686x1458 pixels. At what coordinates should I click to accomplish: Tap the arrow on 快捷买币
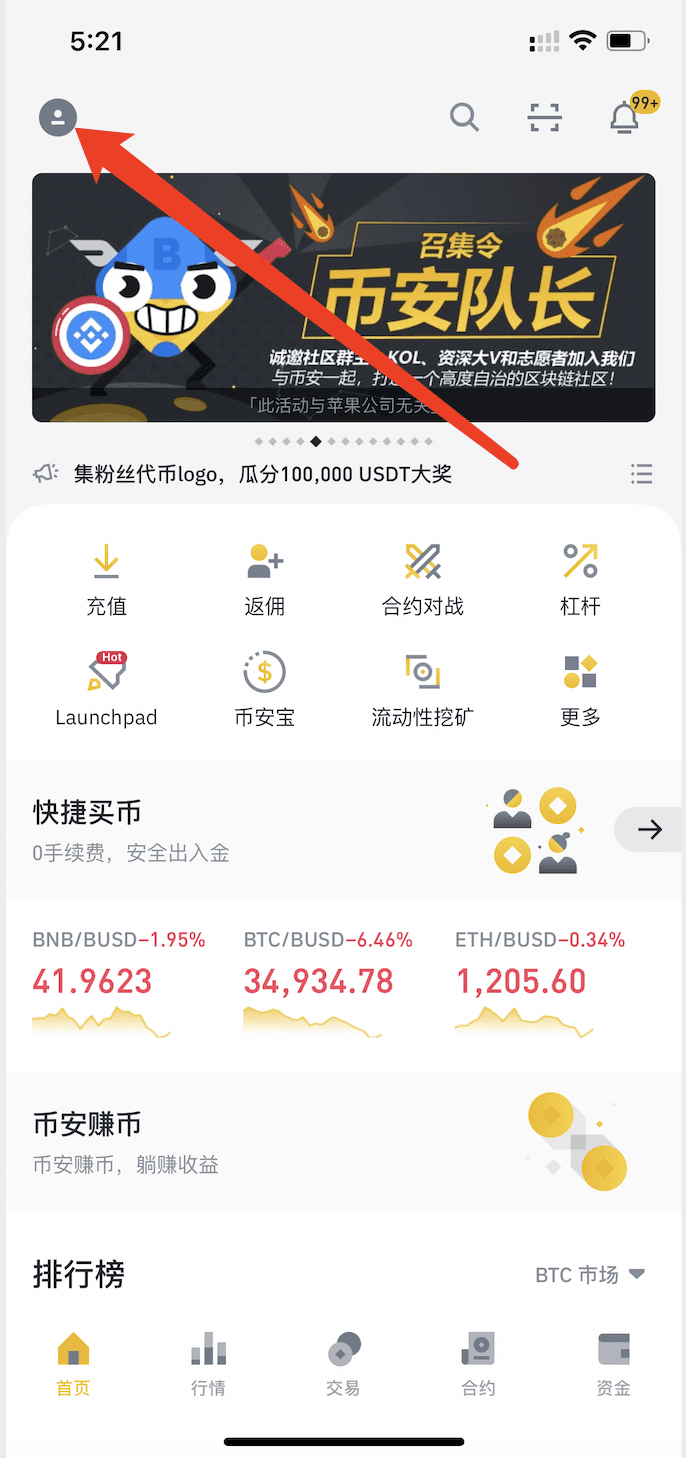[x=650, y=830]
